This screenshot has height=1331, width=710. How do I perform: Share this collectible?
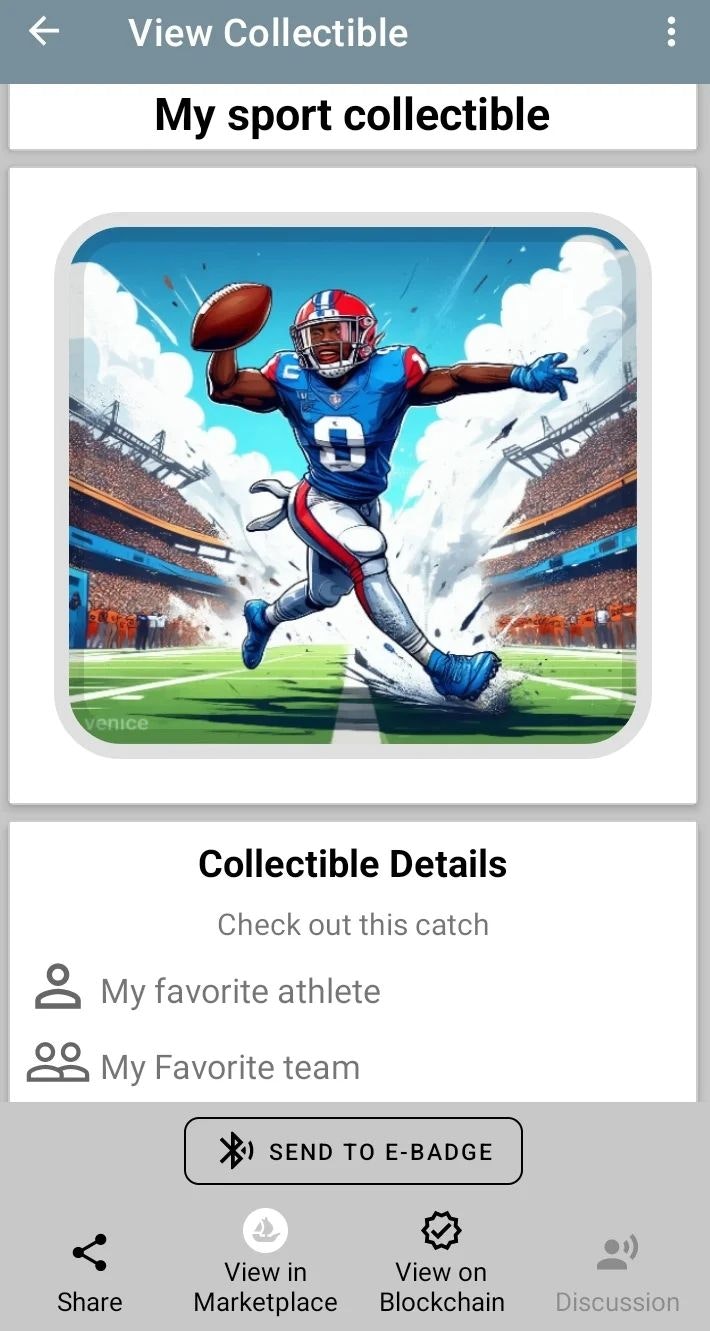(x=89, y=1271)
